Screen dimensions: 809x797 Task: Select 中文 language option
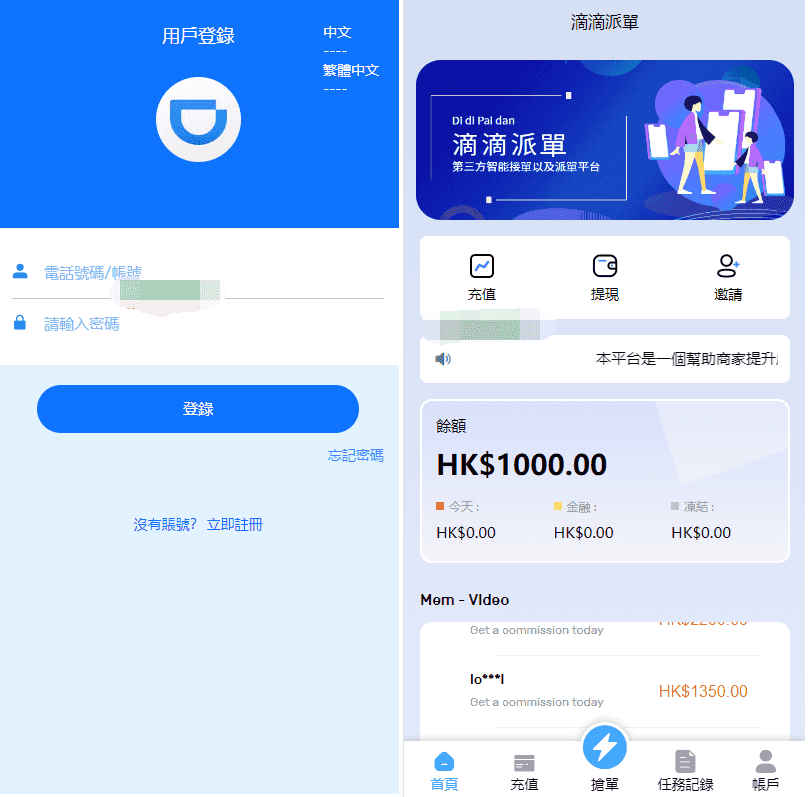[x=337, y=33]
